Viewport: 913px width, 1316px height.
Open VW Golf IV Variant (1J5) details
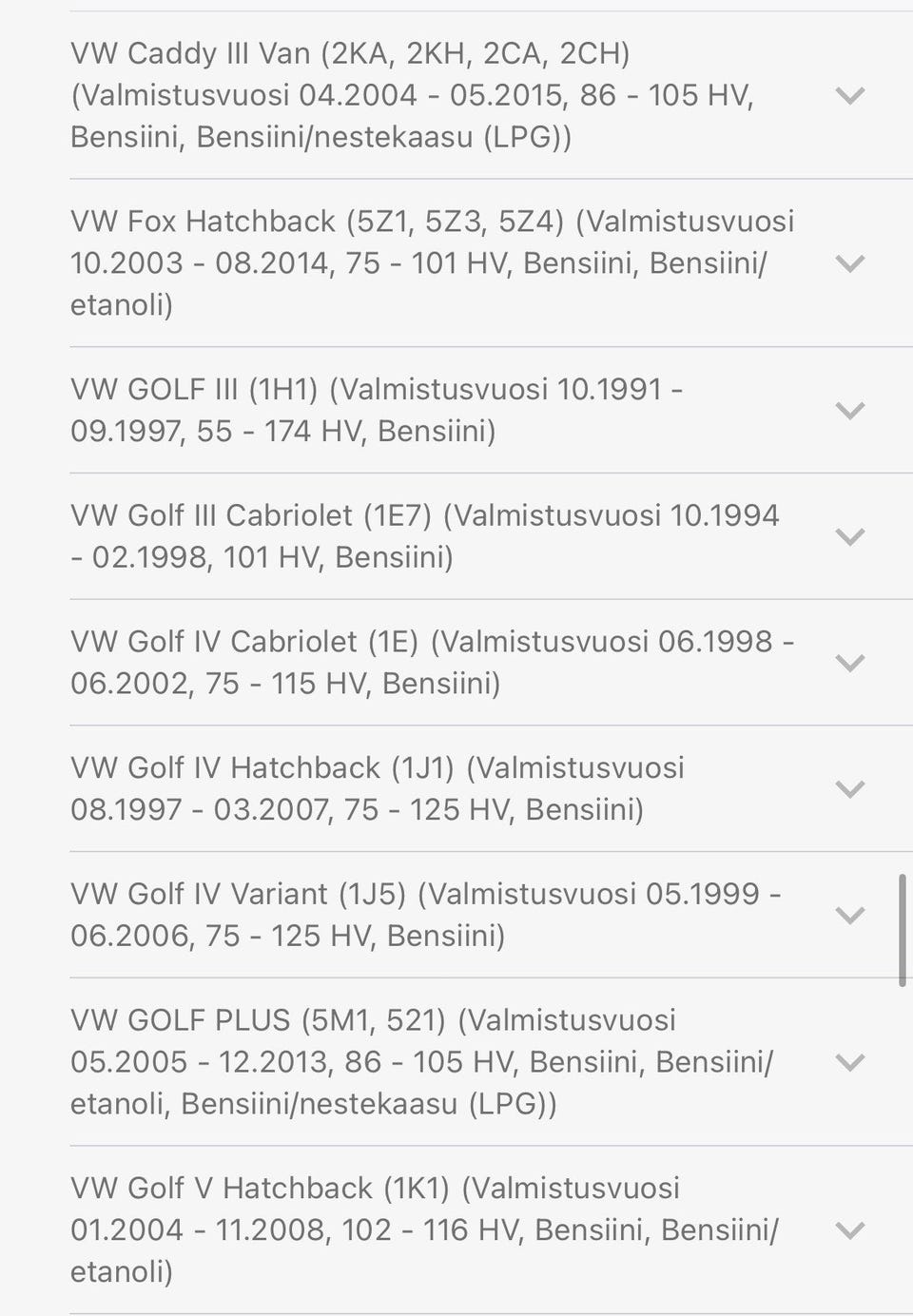(x=848, y=916)
